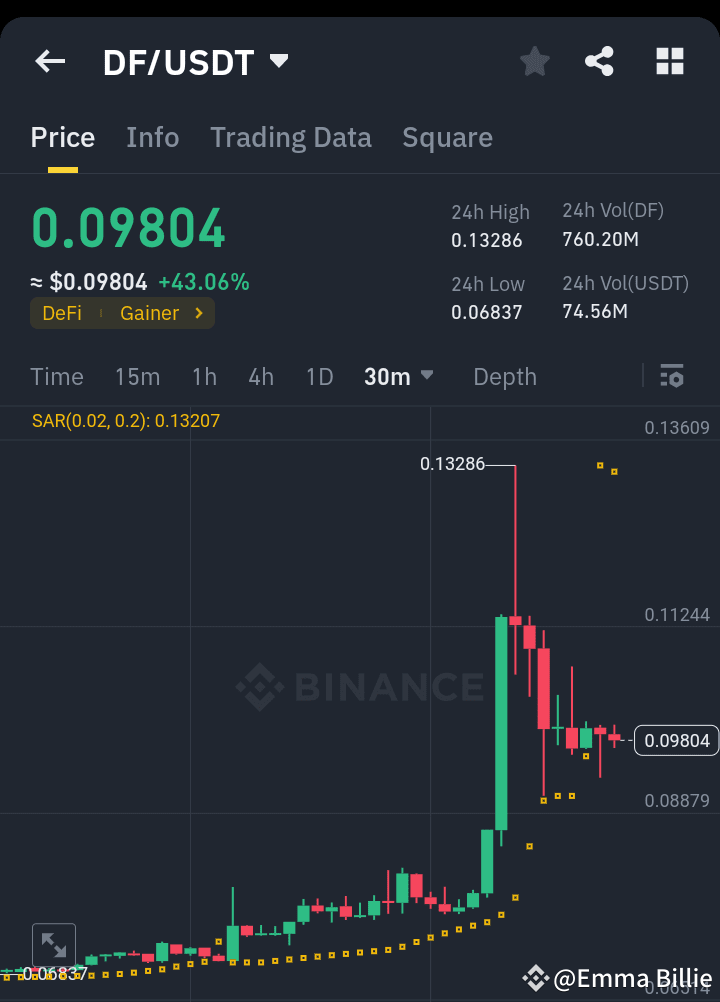Switch the chart to 15m interval
The height and width of the screenshot is (1002, 720).
pyautogui.click(x=137, y=377)
